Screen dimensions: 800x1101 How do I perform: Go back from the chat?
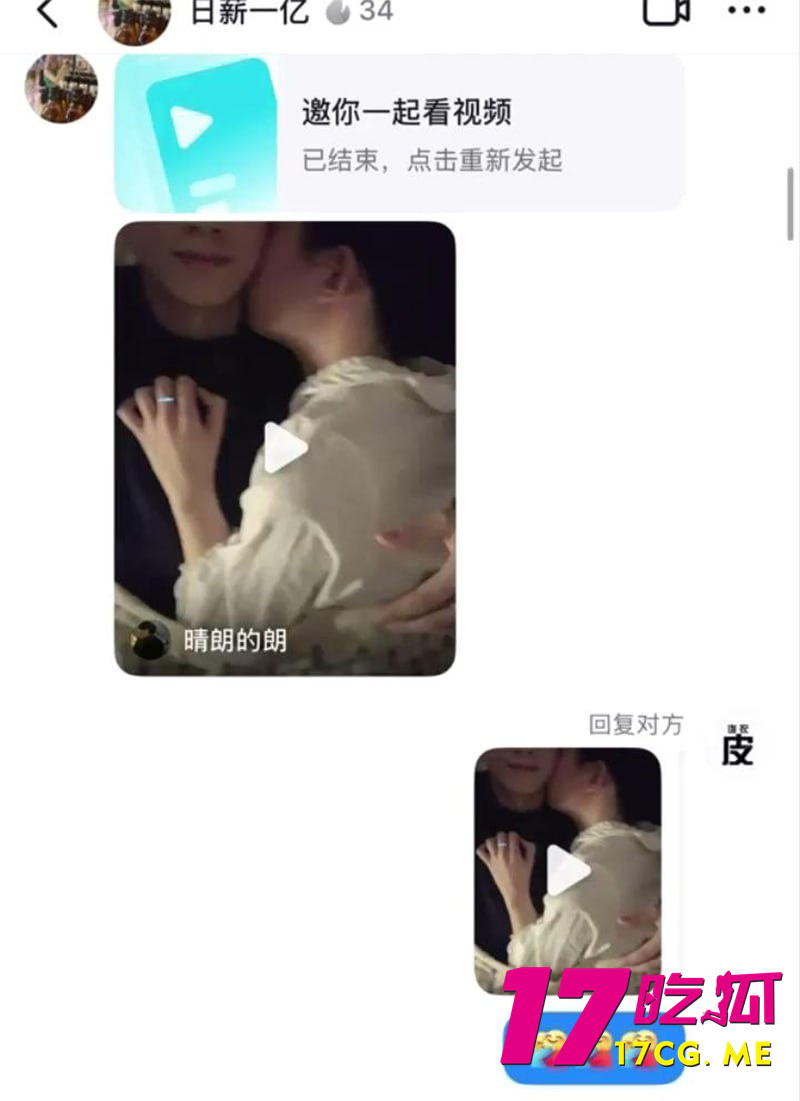(x=47, y=13)
